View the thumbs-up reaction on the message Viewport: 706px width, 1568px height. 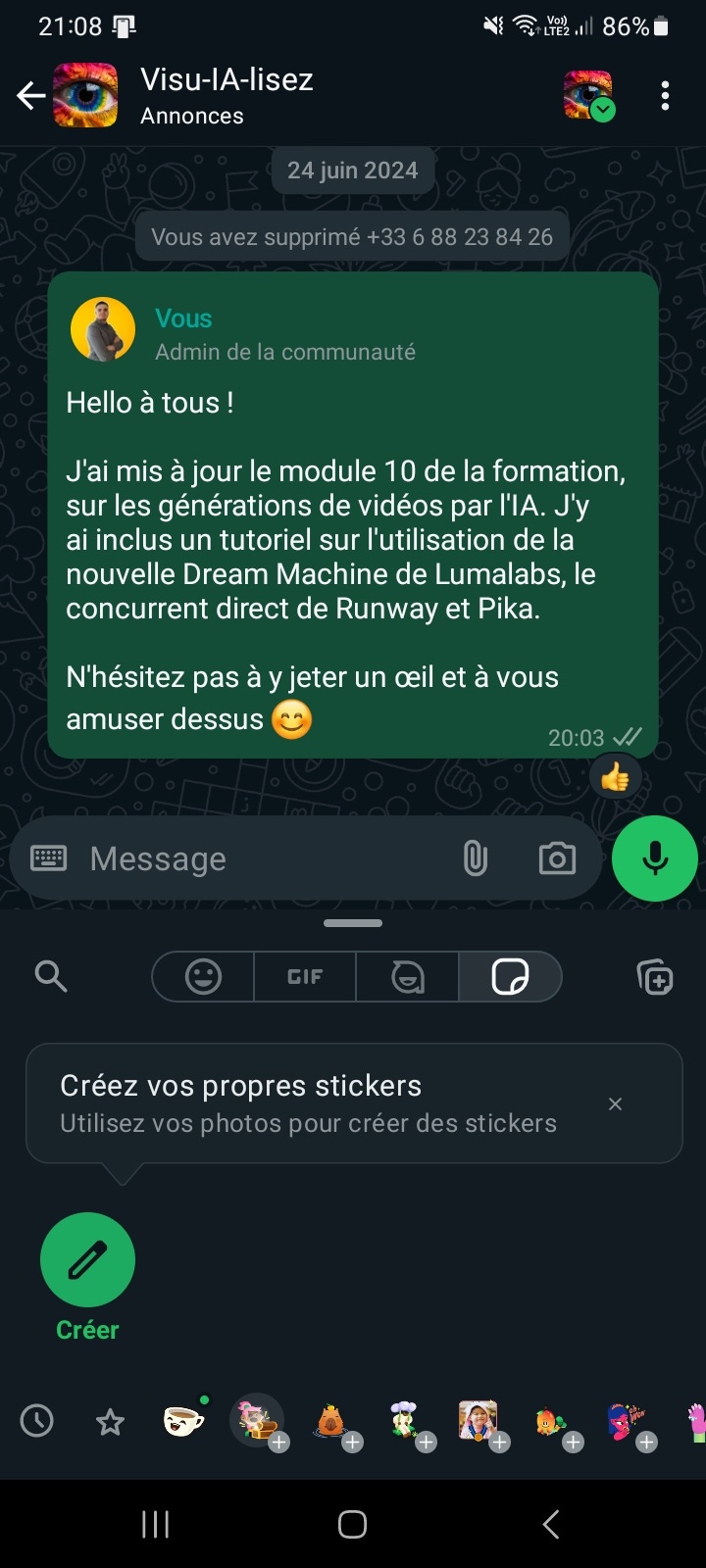pos(615,778)
